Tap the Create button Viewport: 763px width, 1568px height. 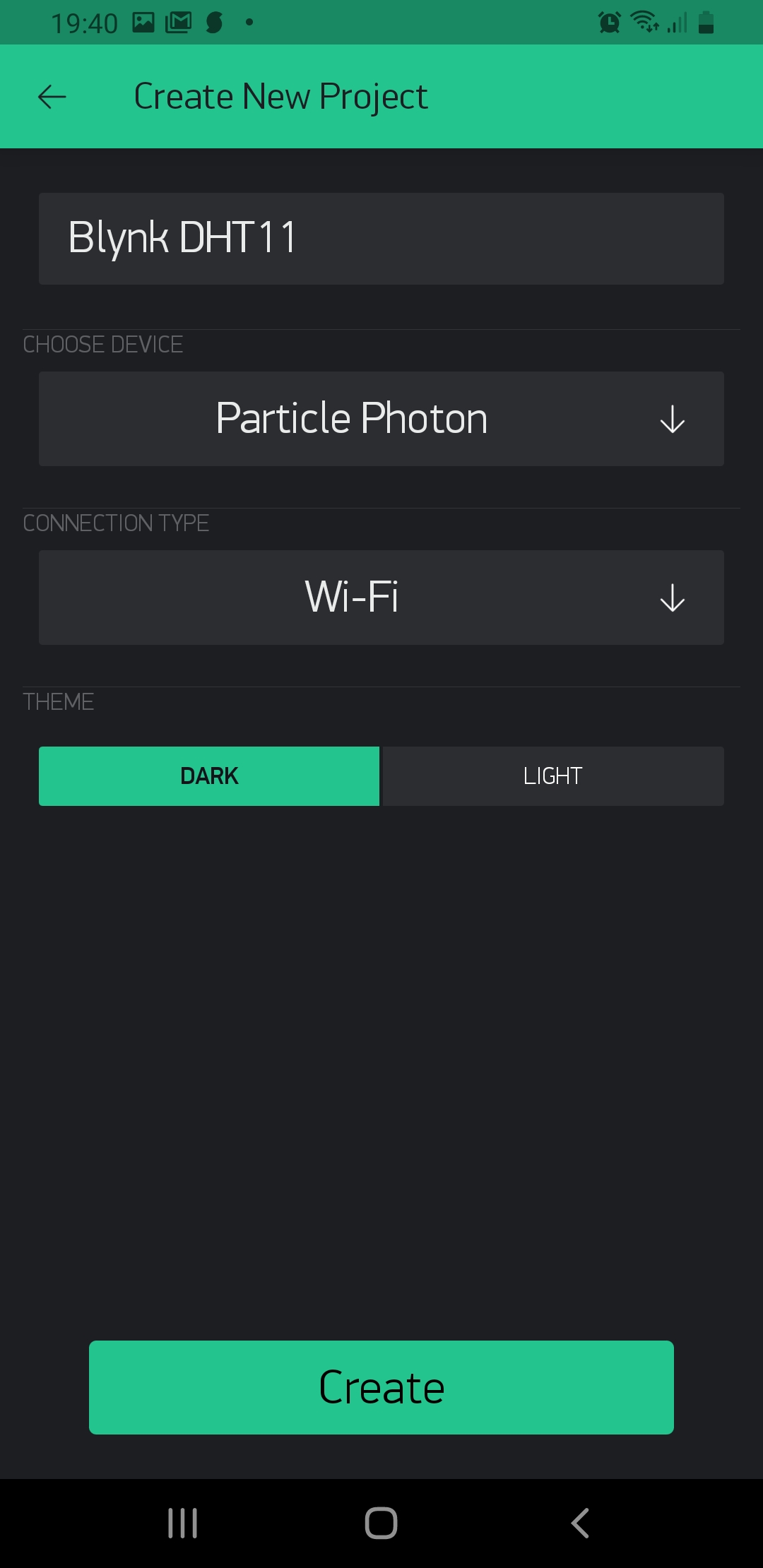[x=381, y=1387]
